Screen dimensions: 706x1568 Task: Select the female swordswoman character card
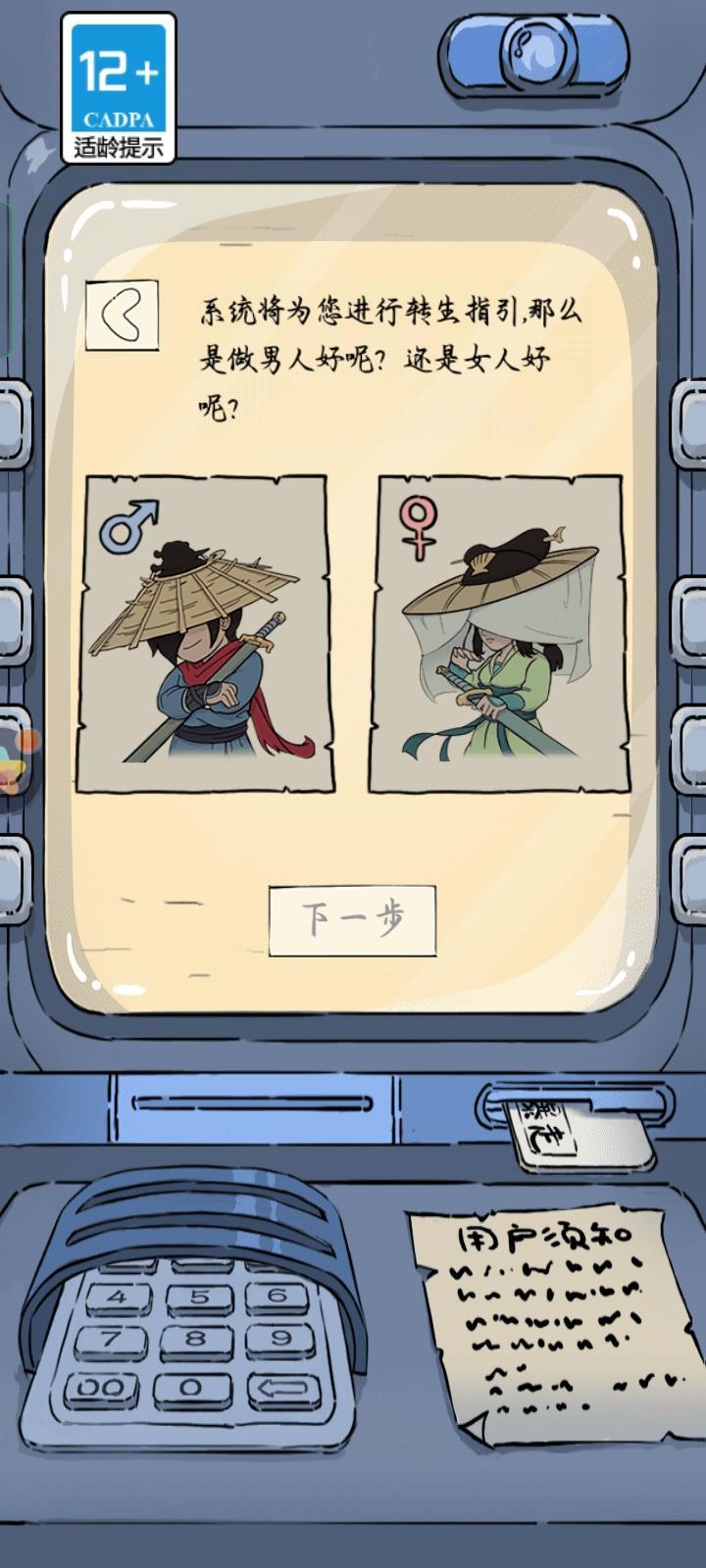[497, 635]
